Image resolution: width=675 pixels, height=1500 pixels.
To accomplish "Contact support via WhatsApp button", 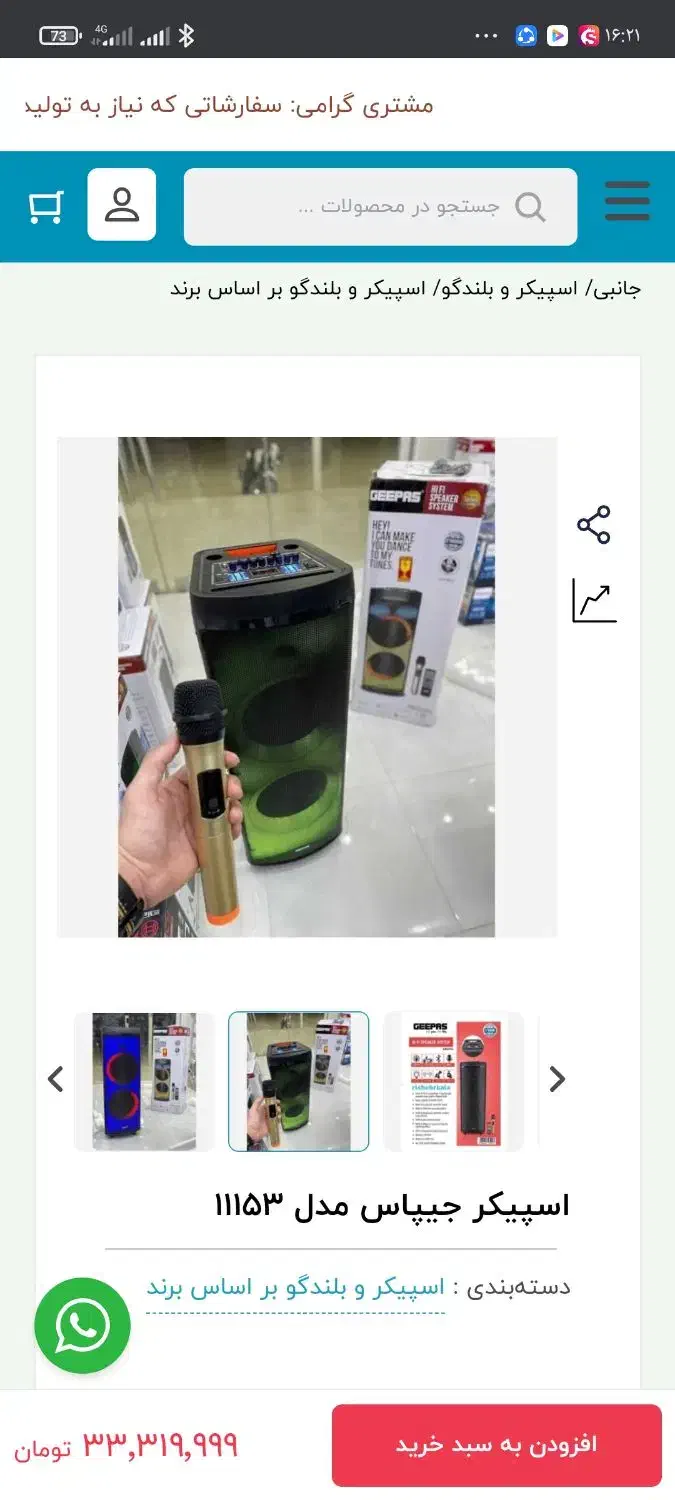I will pos(82,1326).
